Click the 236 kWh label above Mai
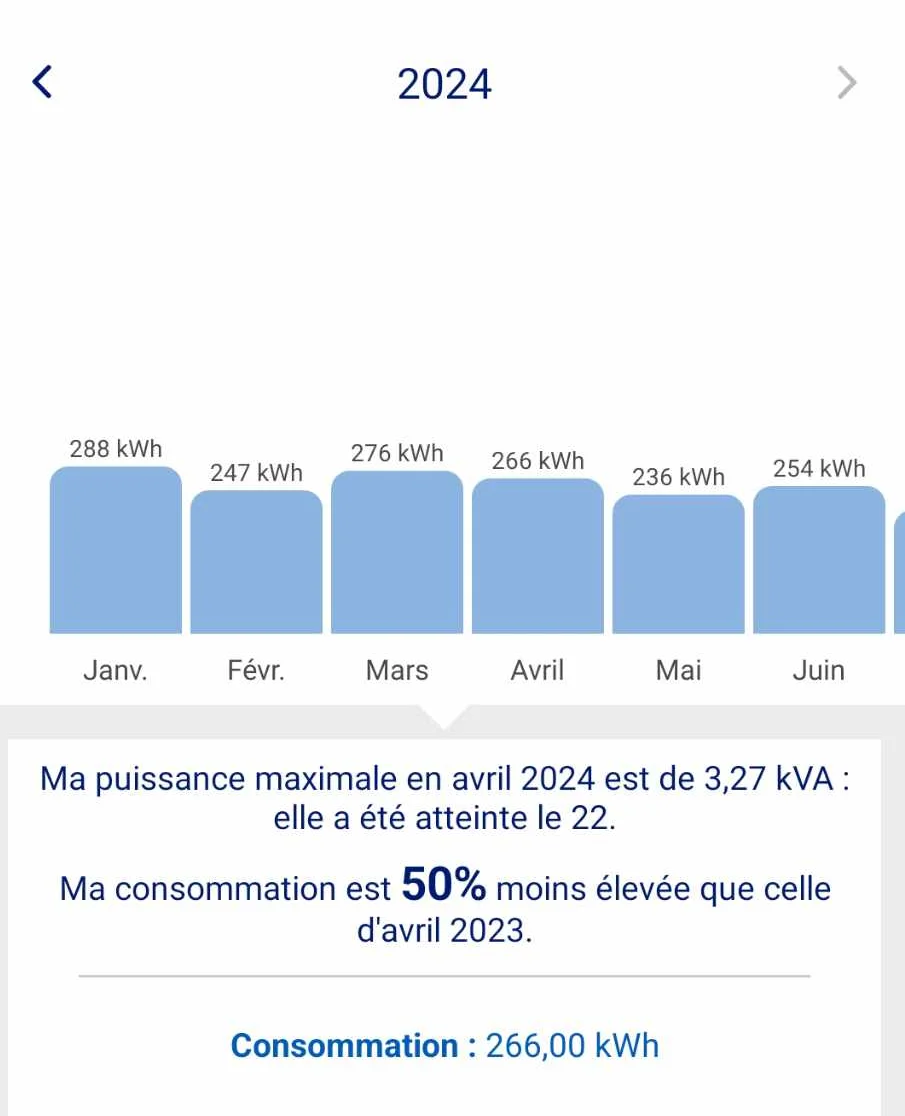905x1116 pixels. click(678, 477)
